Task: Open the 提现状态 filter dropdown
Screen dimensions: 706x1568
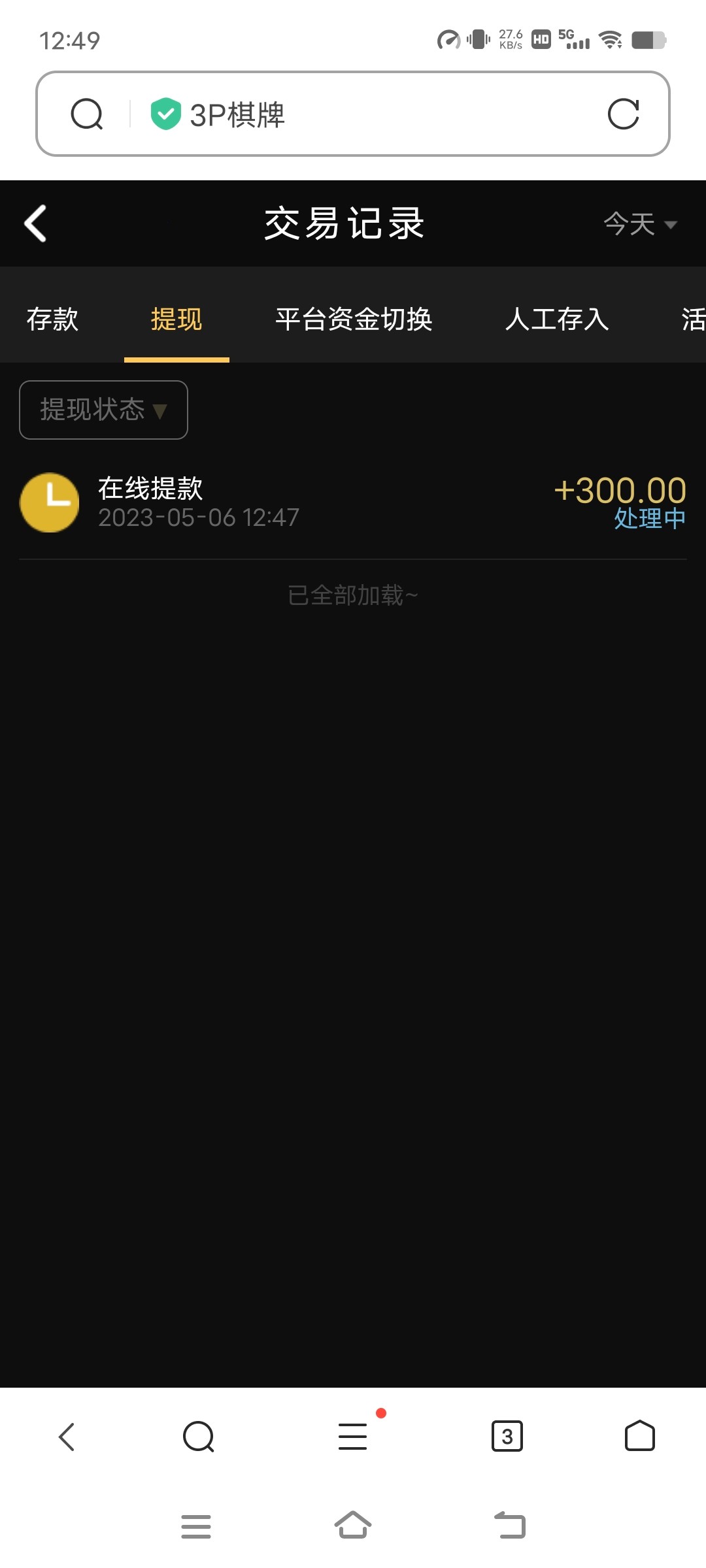Action: point(103,410)
